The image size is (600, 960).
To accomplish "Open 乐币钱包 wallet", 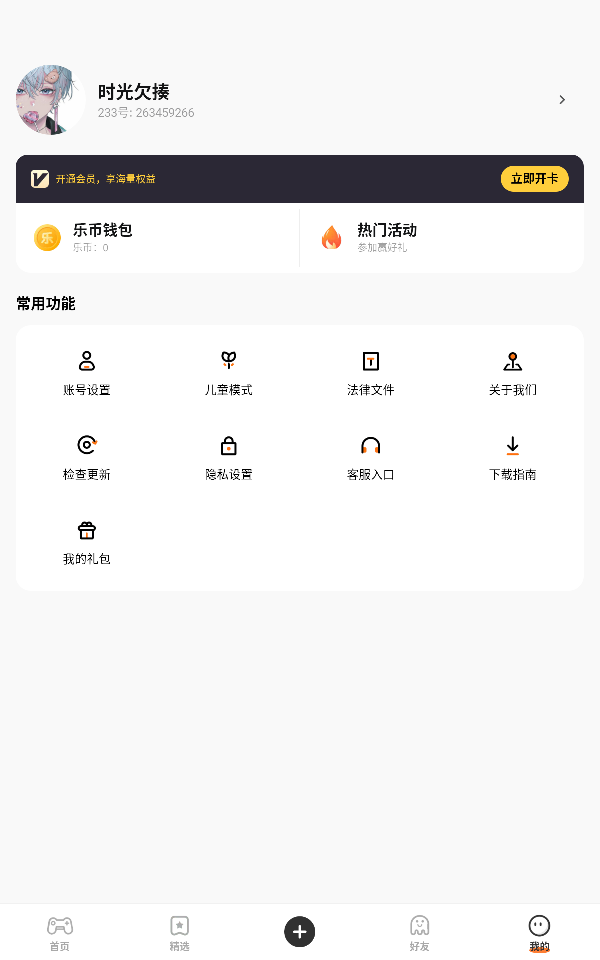I will (x=158, y=238).
